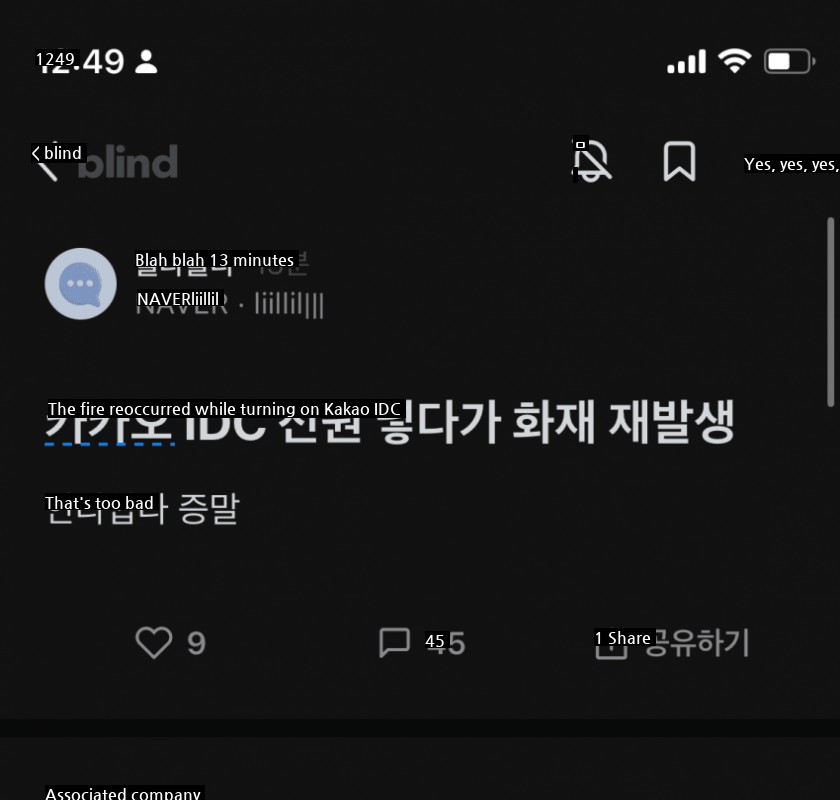Like the post with the heart icon
Viewport: 840px width, 800px height.
[154, 642]
